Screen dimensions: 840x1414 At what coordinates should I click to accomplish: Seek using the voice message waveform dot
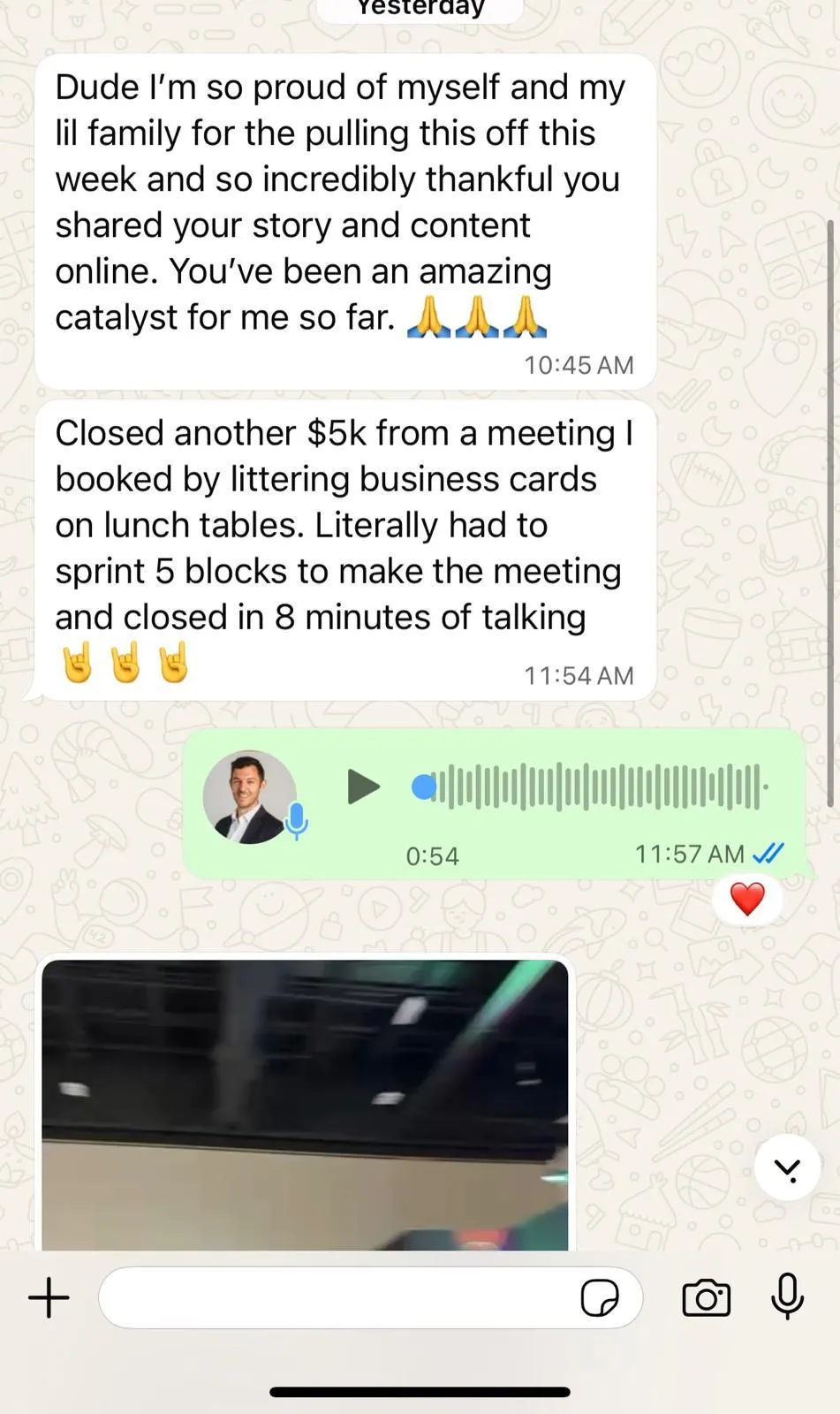tap(424, 787)
